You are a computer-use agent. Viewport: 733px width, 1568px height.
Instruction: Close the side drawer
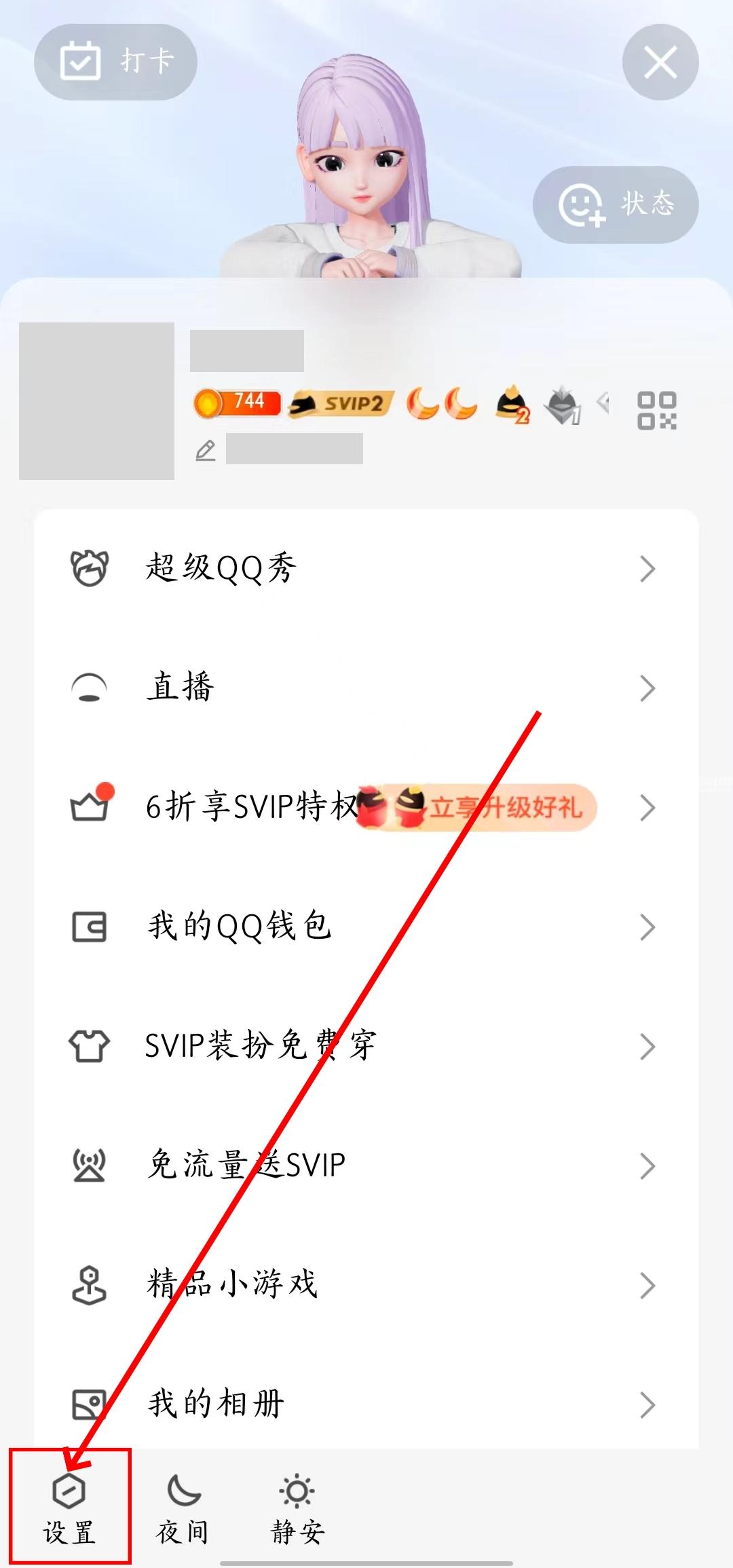click(x=660, y=62)
